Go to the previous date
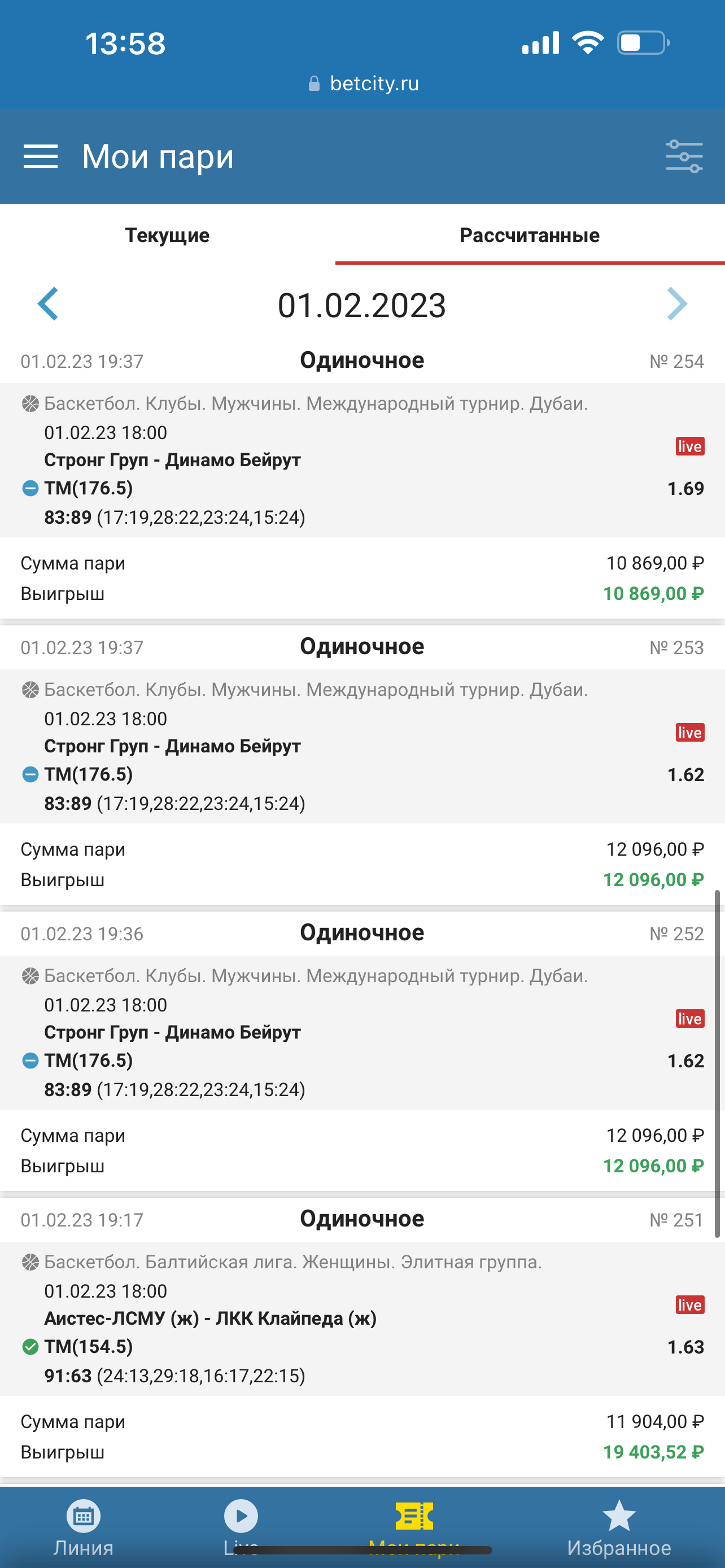 pyautogui.click(x=48, y=304)
